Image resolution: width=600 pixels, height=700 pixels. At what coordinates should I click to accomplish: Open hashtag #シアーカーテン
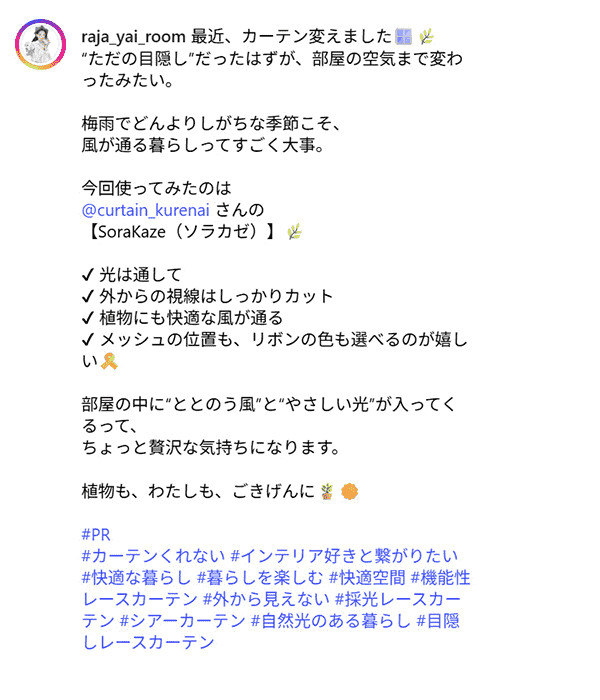pos(181,622)
